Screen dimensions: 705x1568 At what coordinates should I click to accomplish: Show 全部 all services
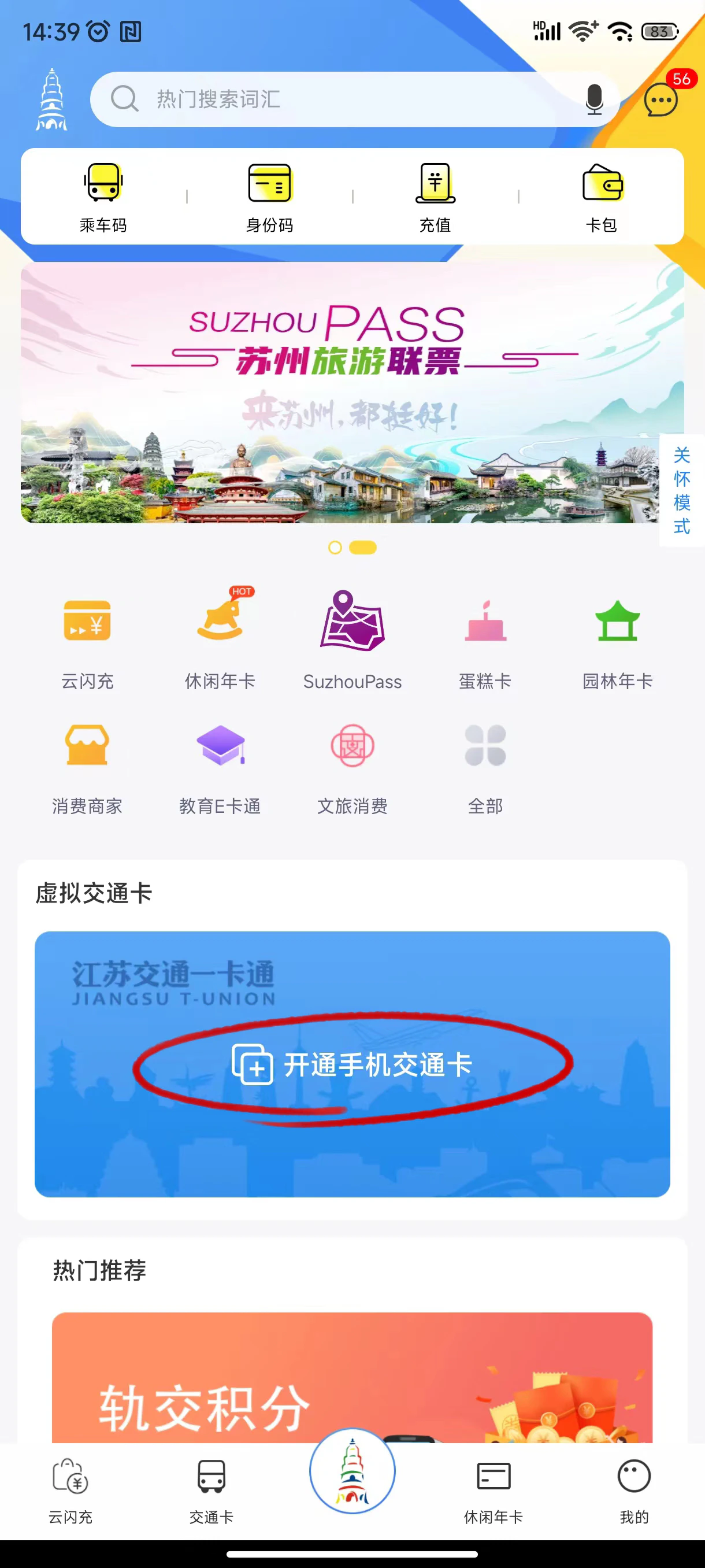click(x=485, y=764)
